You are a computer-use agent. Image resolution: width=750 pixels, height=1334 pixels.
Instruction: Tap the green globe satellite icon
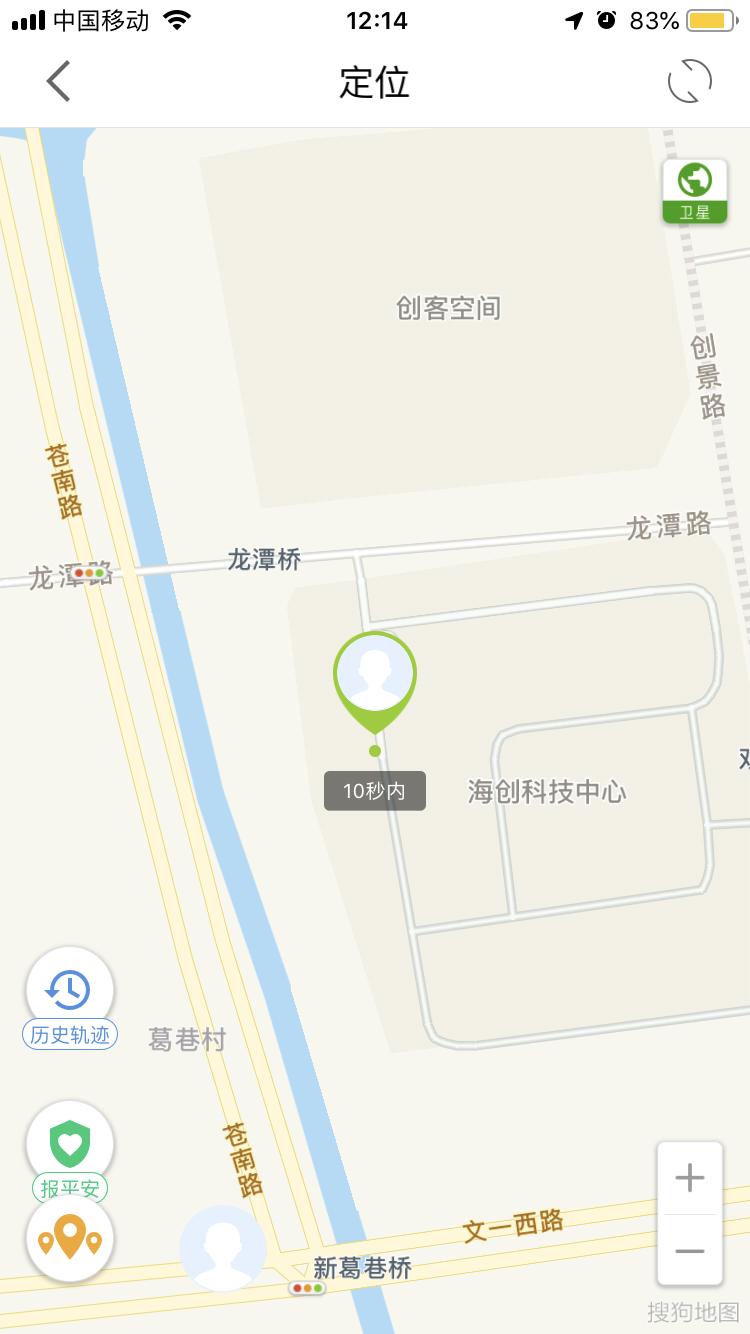pyautogui.click(x=694, y=180)
